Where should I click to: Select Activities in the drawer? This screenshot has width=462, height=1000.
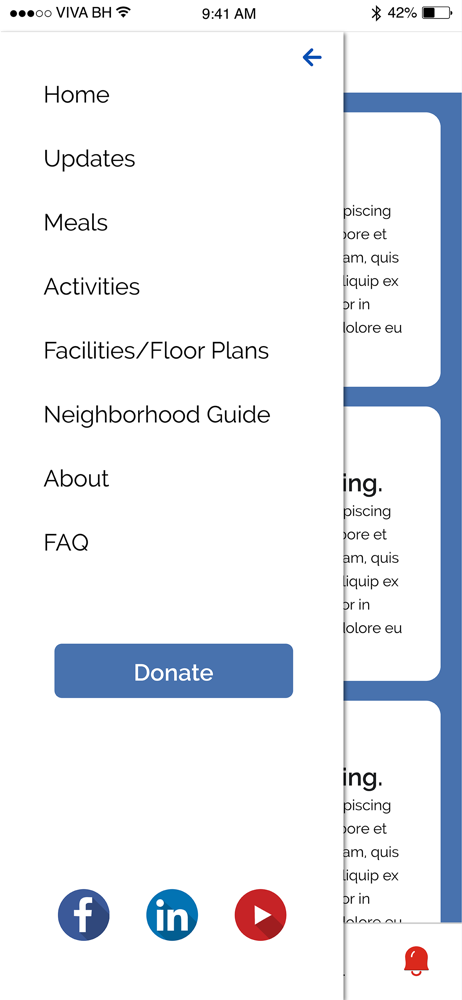click(x=92, y=286)
